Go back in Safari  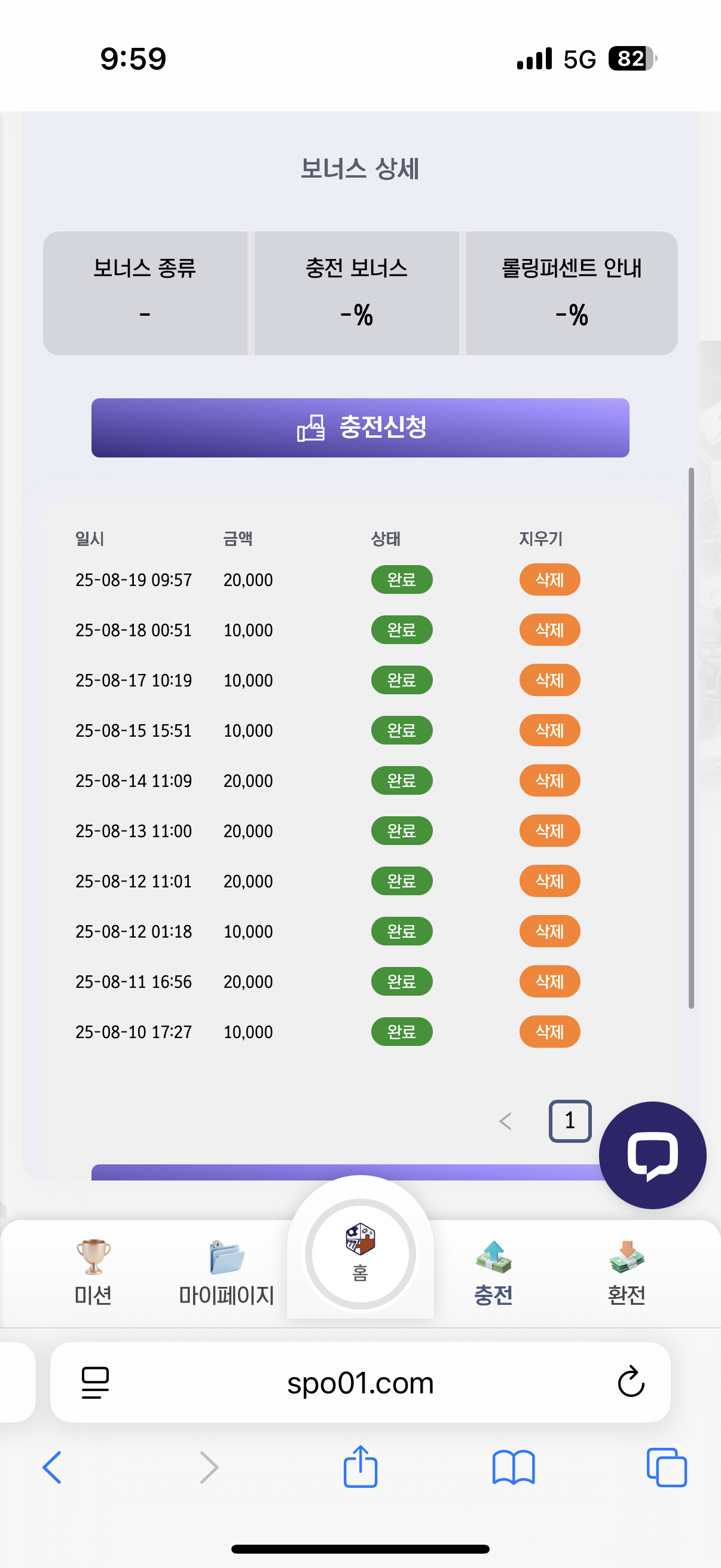tap(53, 1467)
